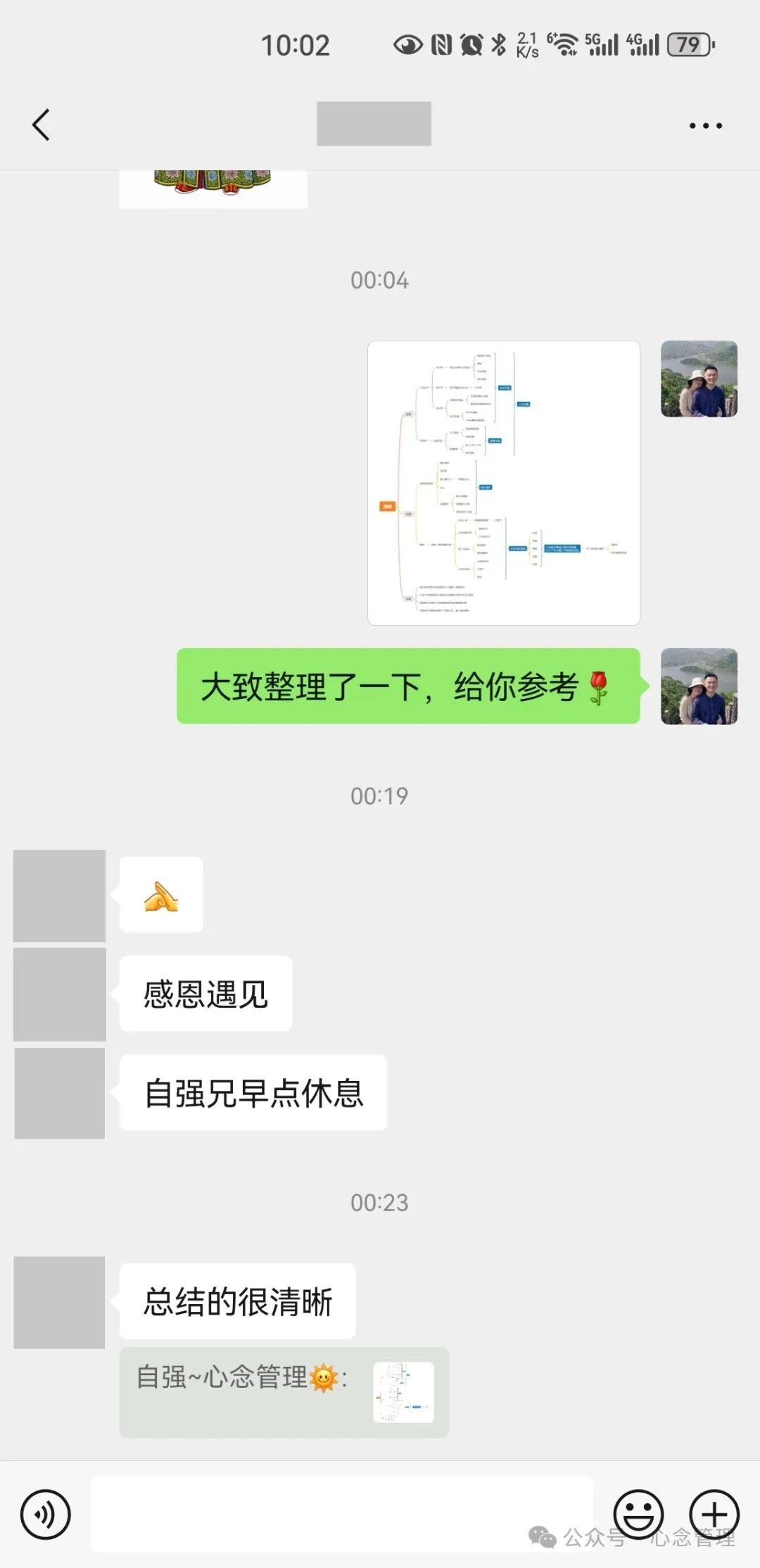The width and height of the screenshot is (760, 1568).
Task: Go back to the chat list
Action: (x=41, y=125)
